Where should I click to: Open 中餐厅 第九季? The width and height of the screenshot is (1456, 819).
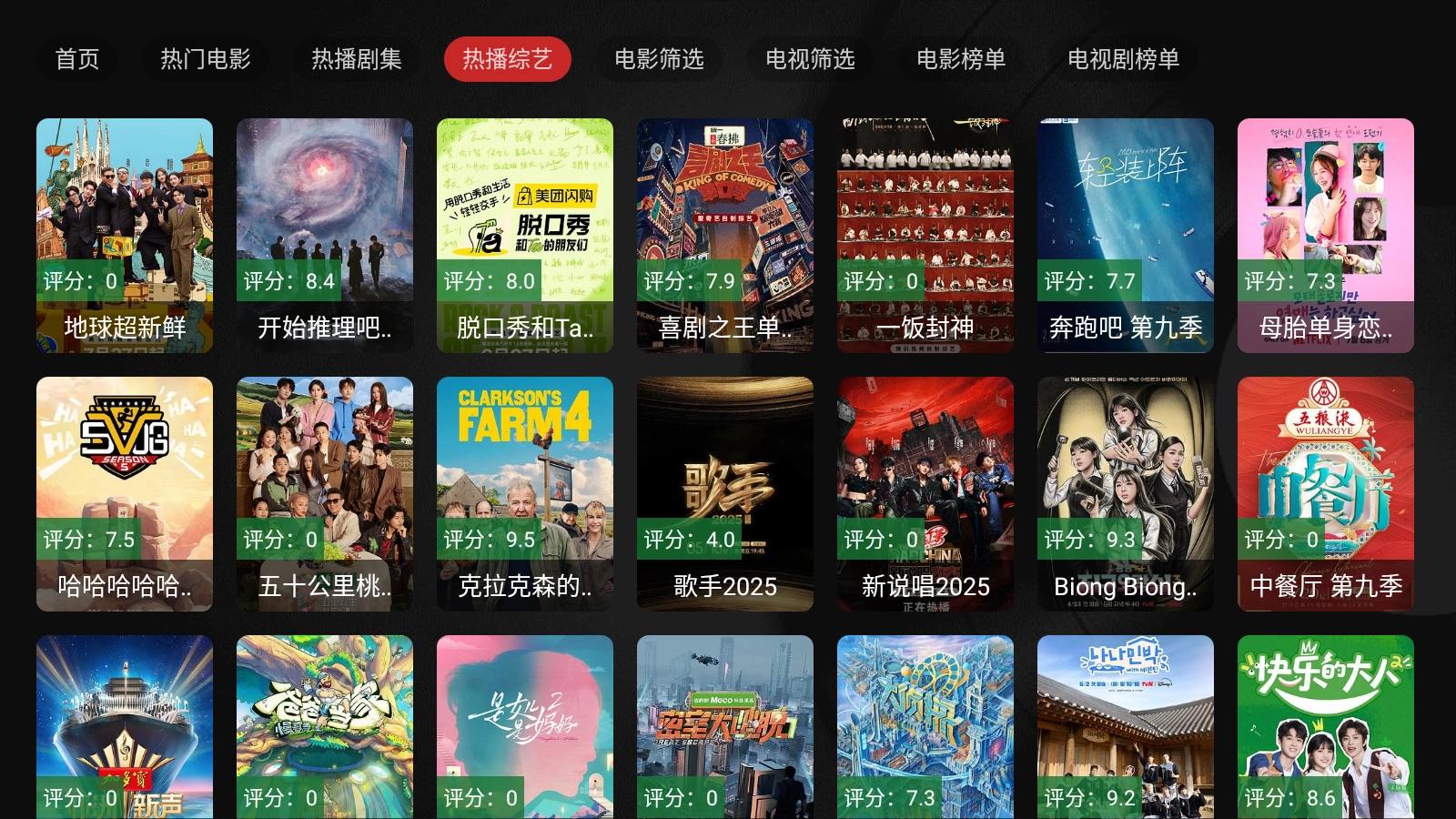click(x=1326, y=493)
